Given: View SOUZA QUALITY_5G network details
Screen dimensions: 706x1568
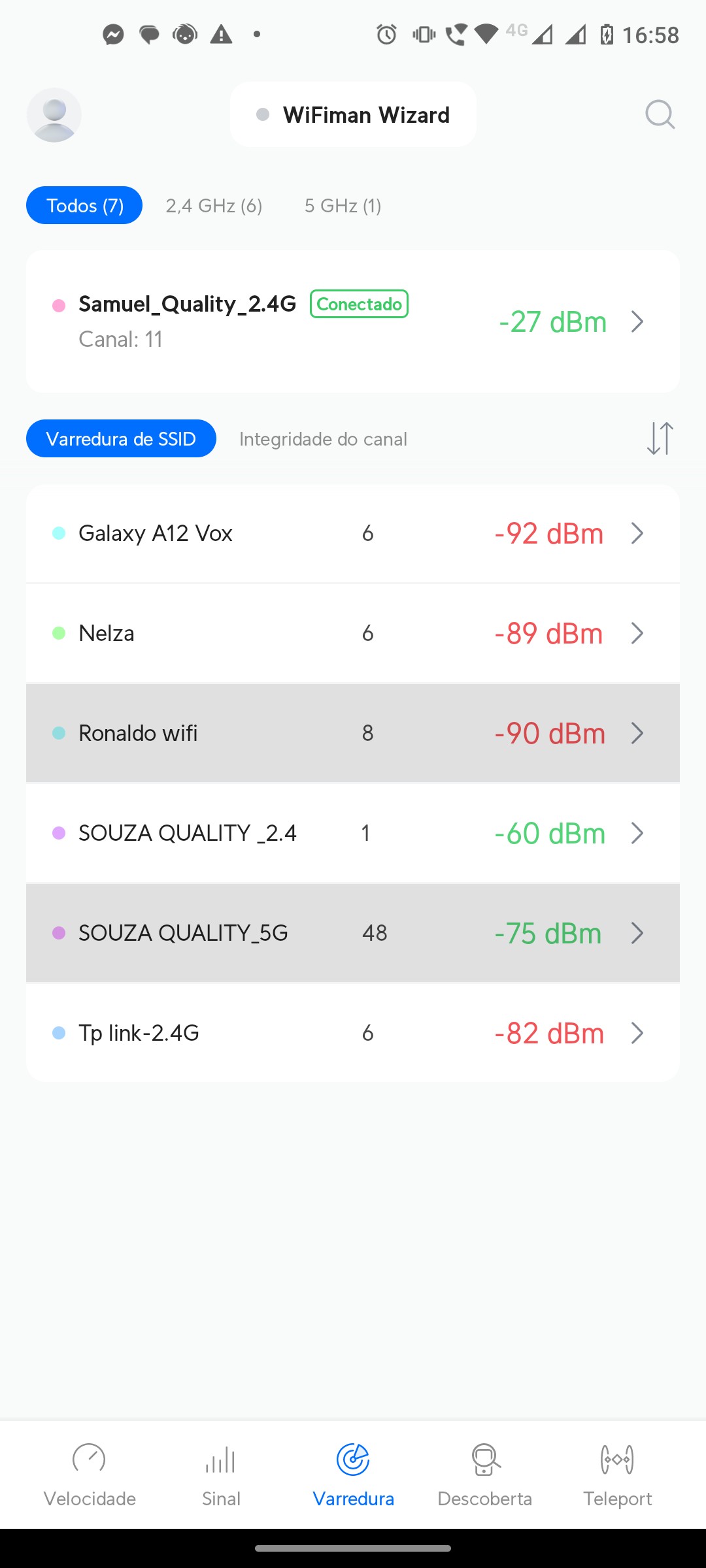Looking at the screenshot, I should click(x=353, y=933).
